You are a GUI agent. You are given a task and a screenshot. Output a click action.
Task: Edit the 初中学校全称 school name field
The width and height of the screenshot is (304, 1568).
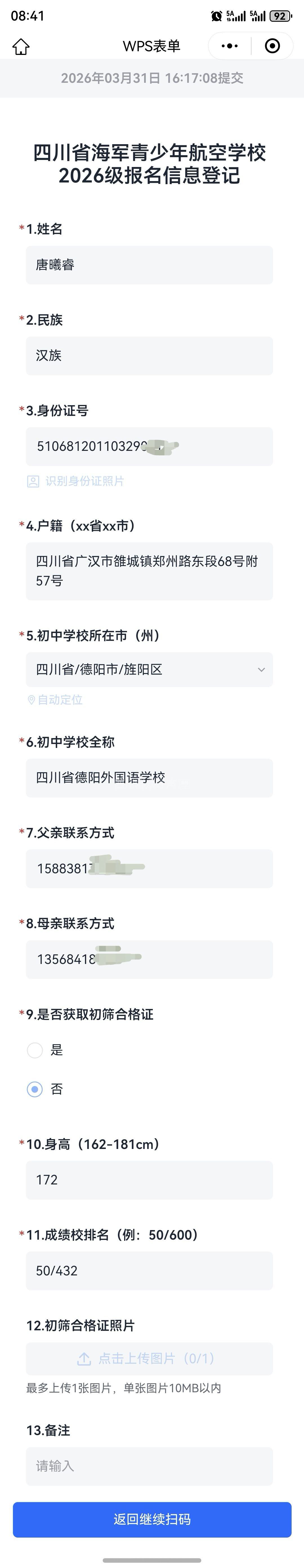tap(149, 778)
